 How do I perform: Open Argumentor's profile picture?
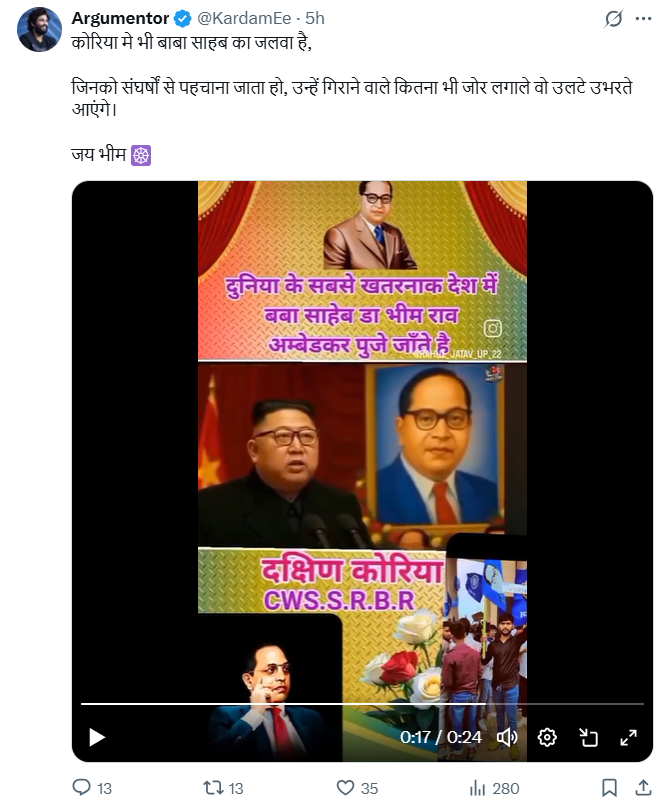[38, 31]
